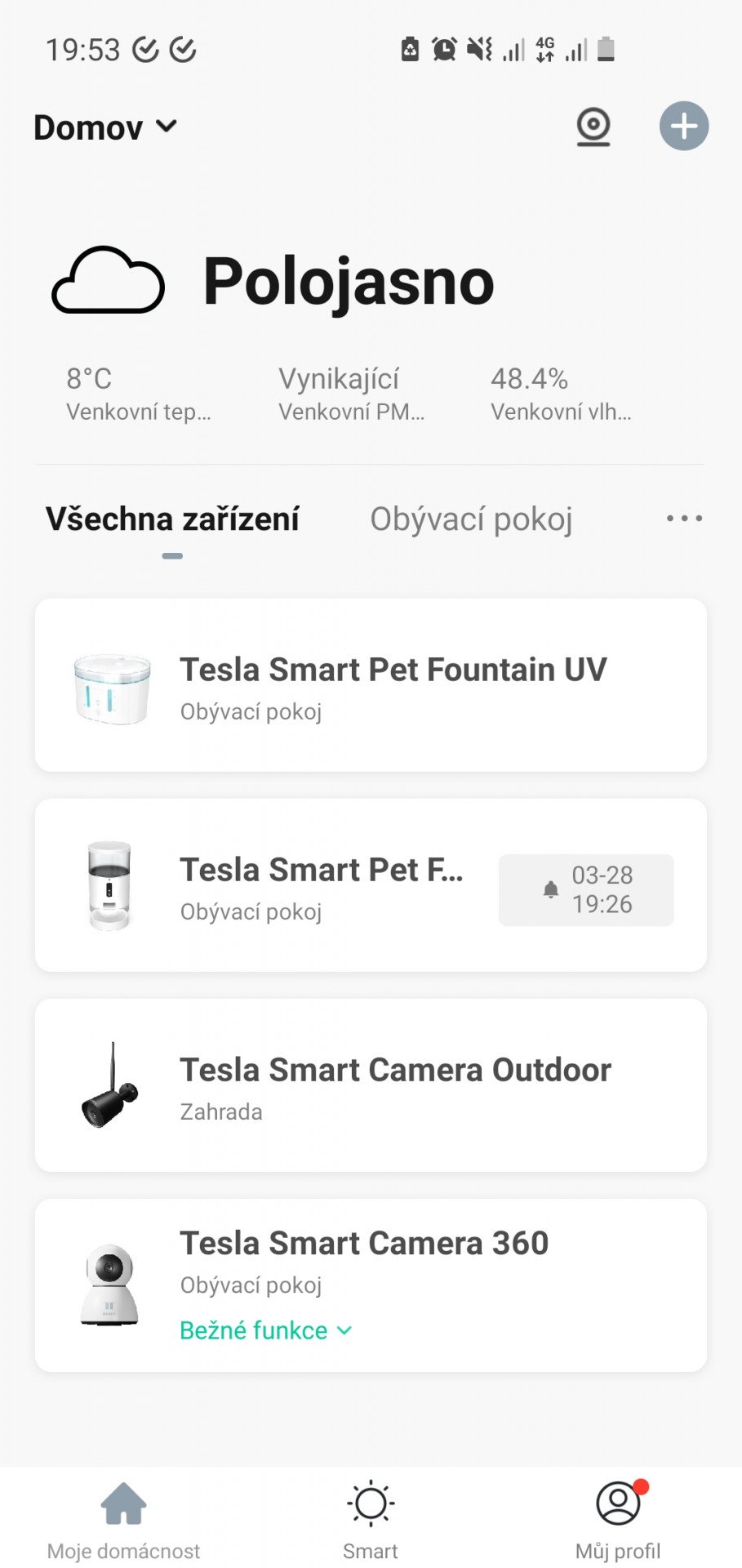View the 03-28 19:26 feeder notification
The width and height of the screenshot is (742, 1568).
click(x=586, y=890)
